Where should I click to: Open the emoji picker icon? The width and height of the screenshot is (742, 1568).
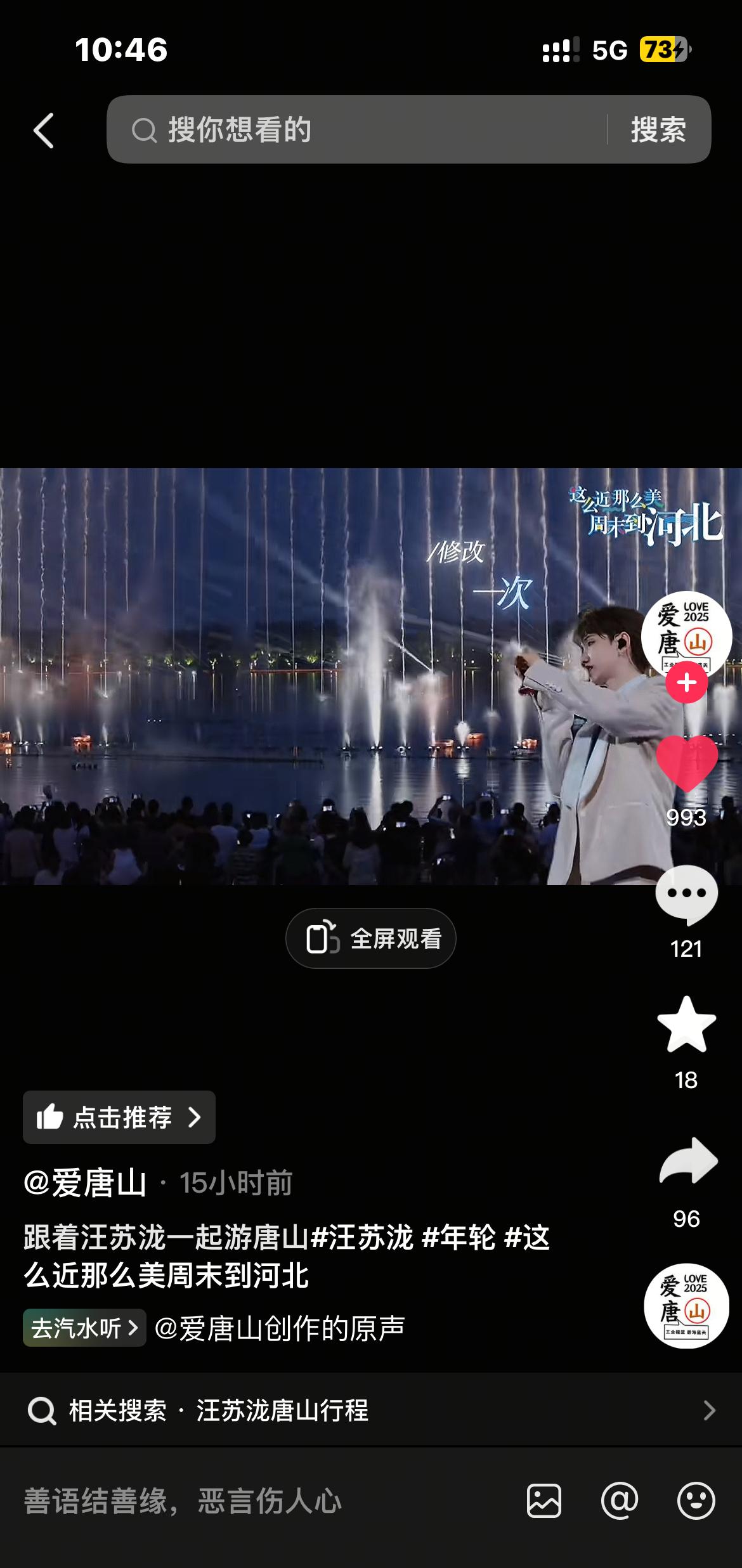coord(696,1501)
